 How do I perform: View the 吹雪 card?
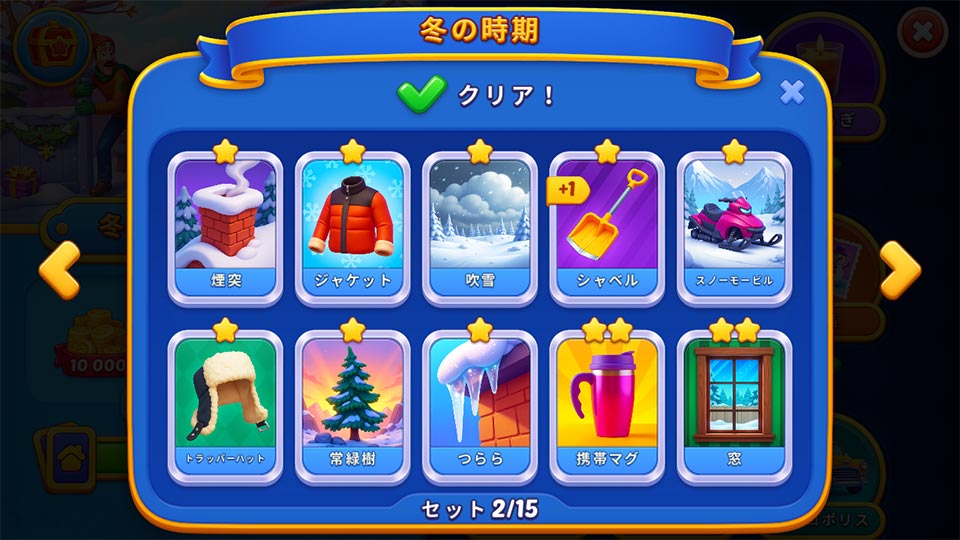(x=480, y=228)
